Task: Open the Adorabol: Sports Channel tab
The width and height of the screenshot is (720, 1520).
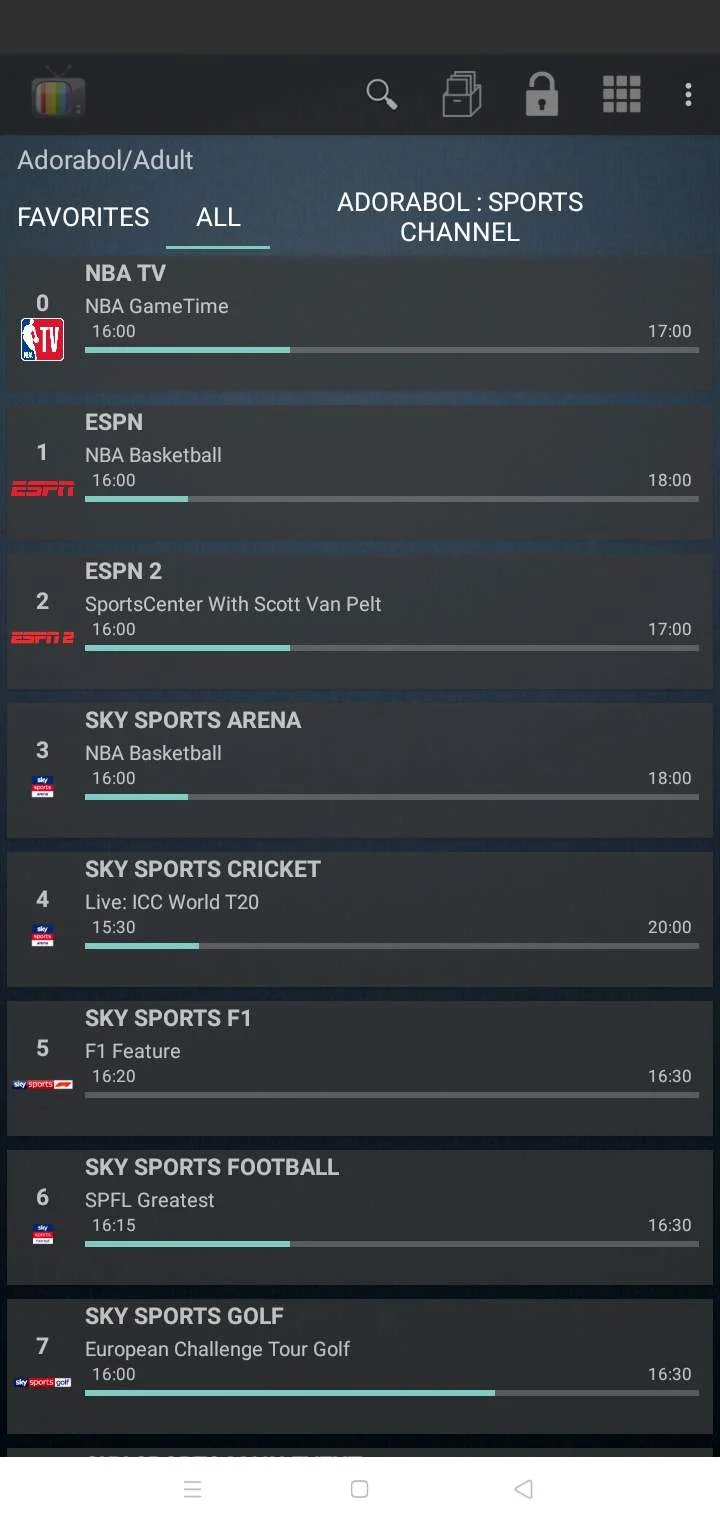Action: click(460, 217)
